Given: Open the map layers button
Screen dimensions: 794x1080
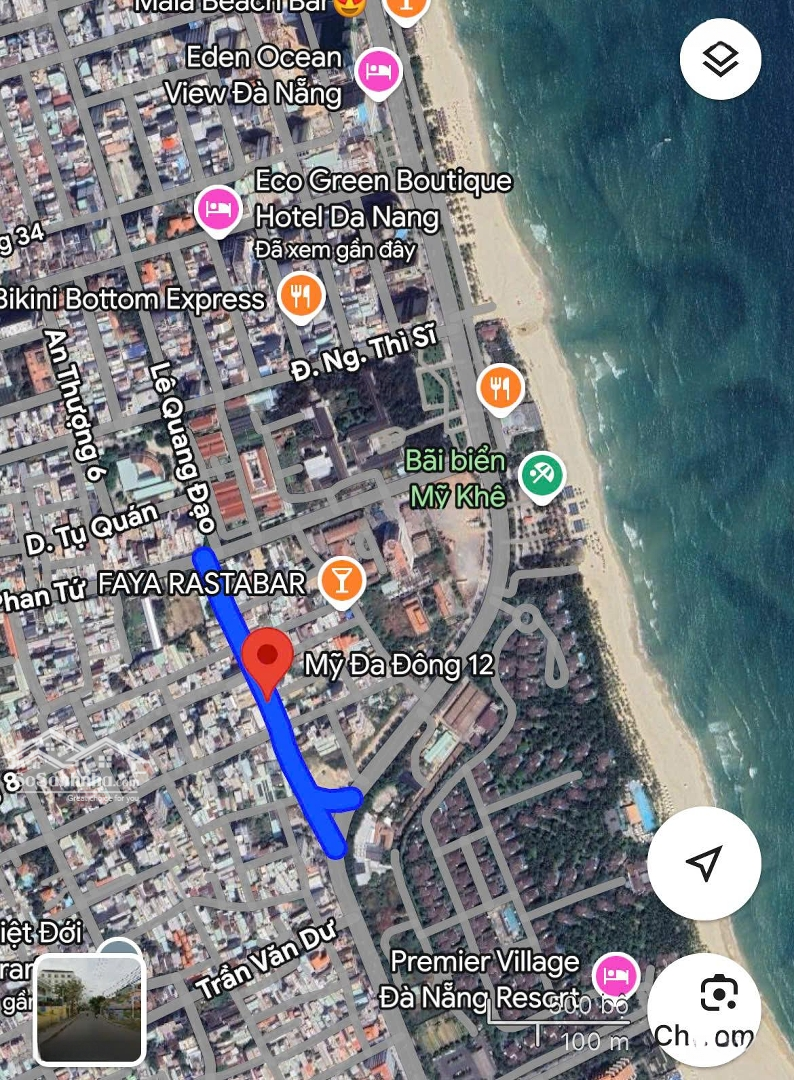Looking at the screenshot, I should [x=720, y=60].
